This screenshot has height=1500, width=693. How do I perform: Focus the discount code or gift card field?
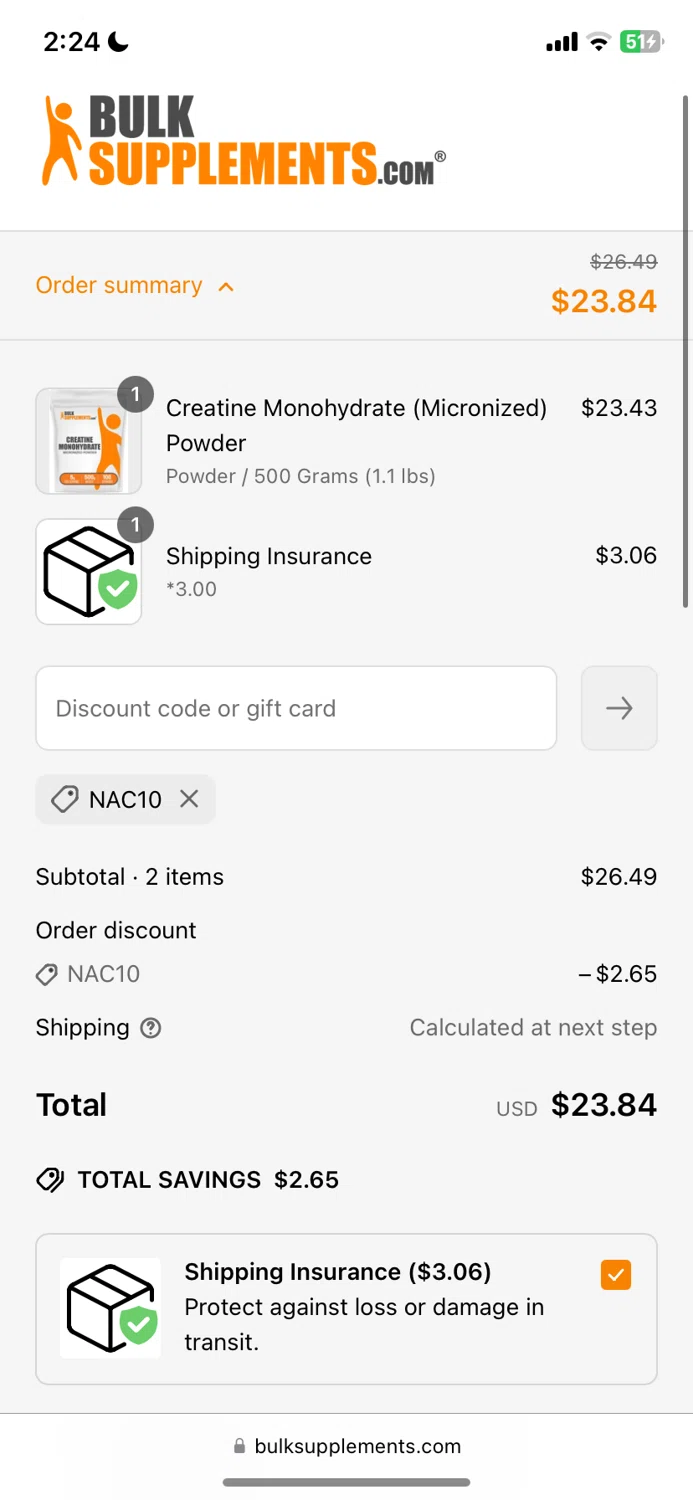296,708
